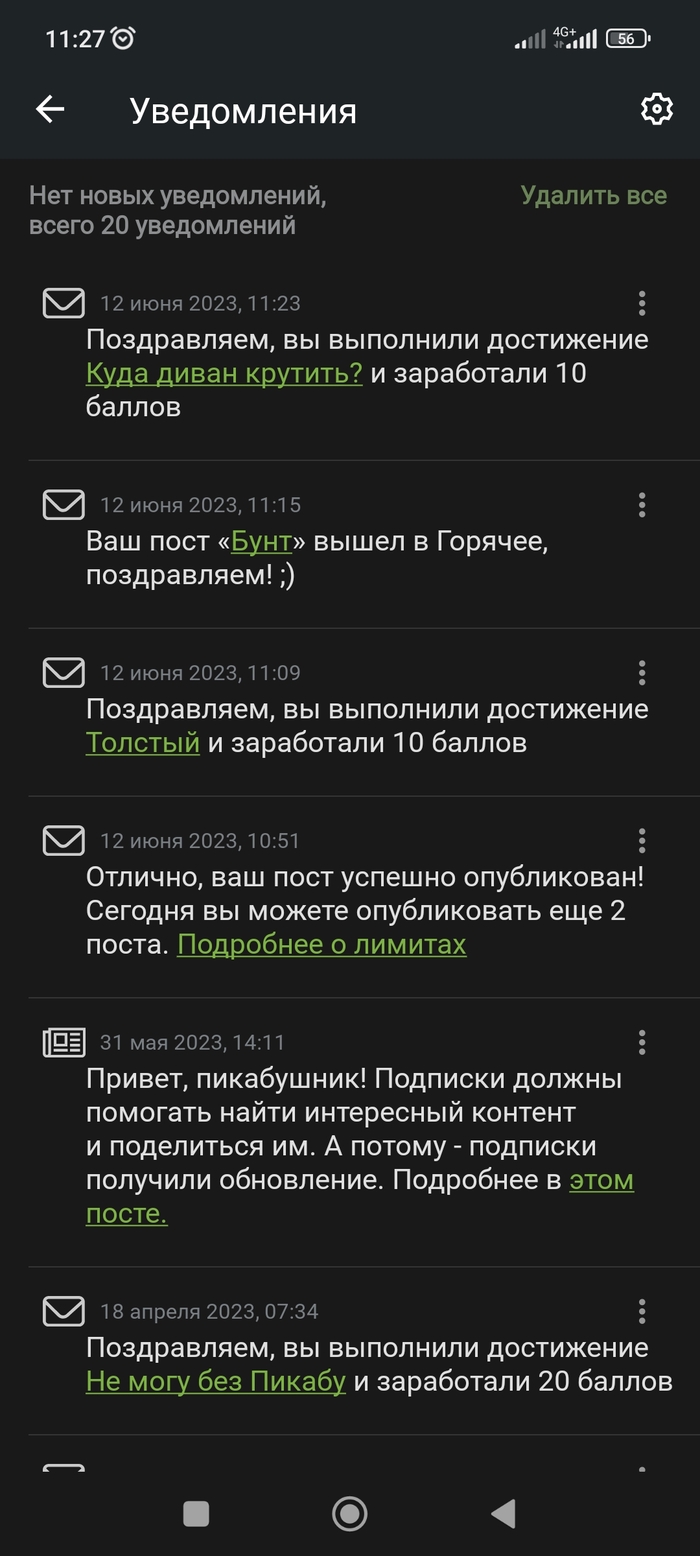Open options menu for the 11:23 notification

tap(642, 303)
